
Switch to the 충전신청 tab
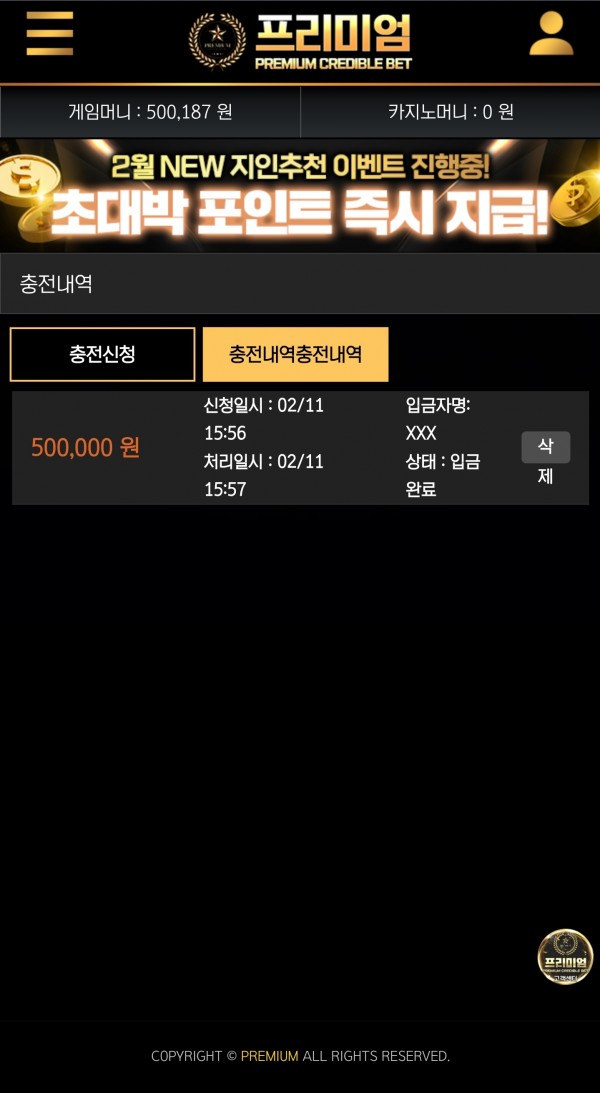(x=102, y=354)
